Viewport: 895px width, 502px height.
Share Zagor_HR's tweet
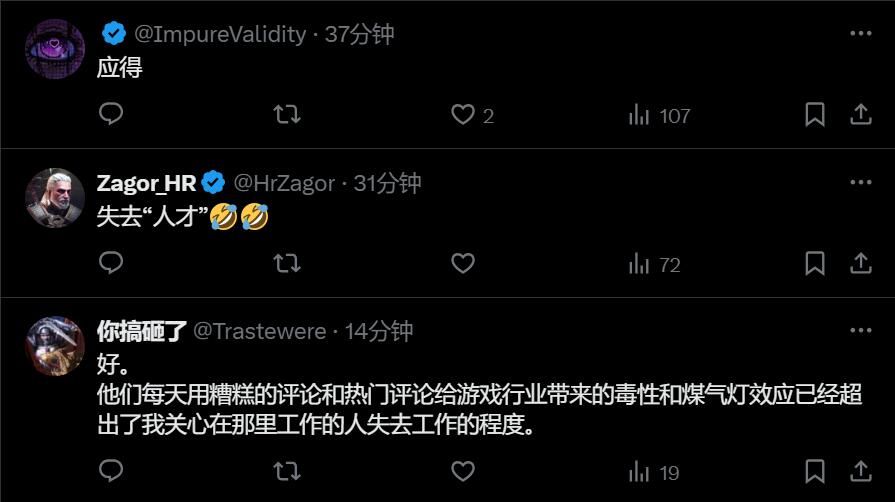860,264
